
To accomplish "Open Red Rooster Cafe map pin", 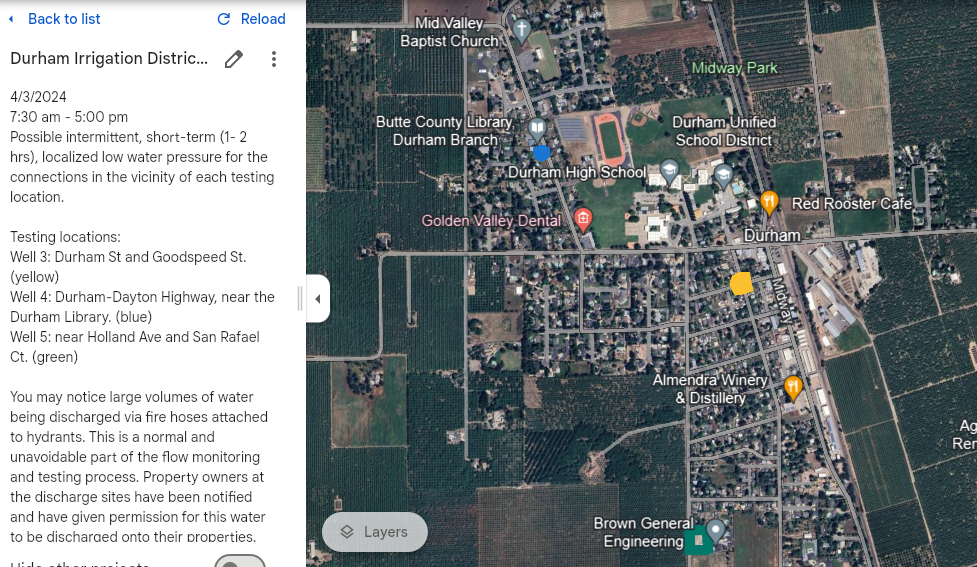I will click(769, 202).
